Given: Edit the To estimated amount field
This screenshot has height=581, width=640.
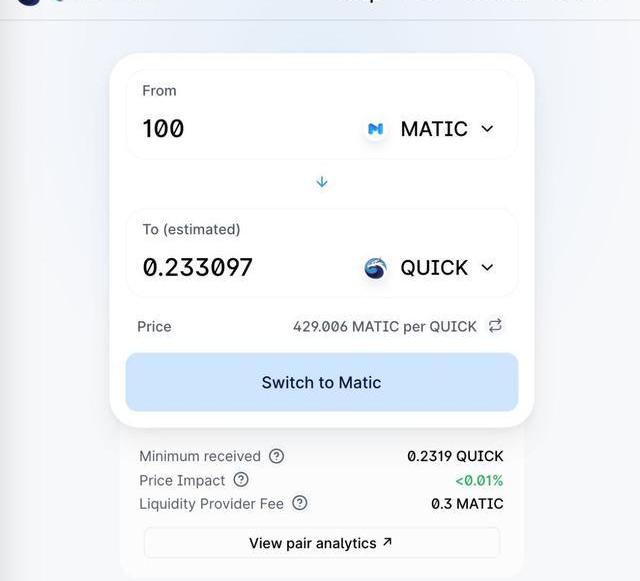Looking at the screenshot, I should coord(240,268).
